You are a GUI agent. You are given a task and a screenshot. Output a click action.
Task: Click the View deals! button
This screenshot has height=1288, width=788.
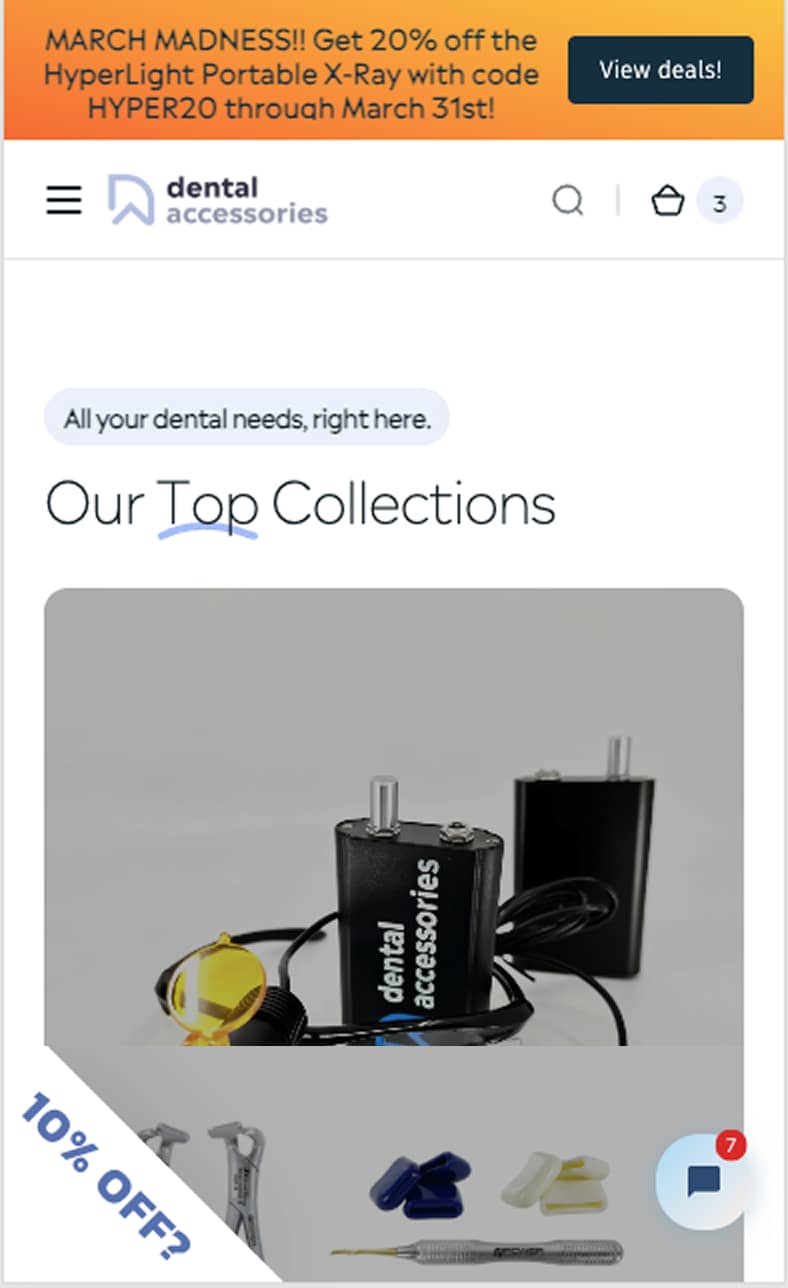661,70
